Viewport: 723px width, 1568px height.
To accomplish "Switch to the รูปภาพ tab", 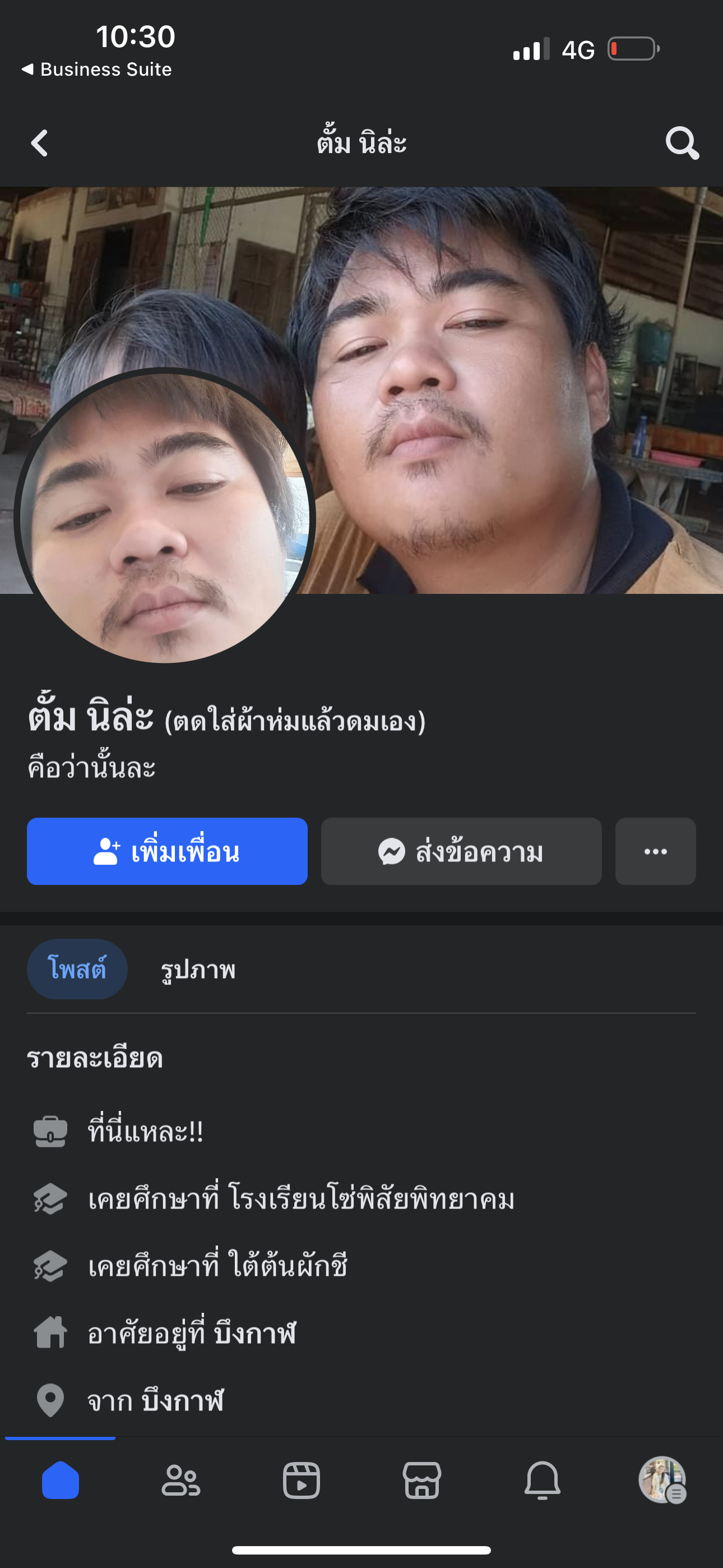I will (198, 970).
